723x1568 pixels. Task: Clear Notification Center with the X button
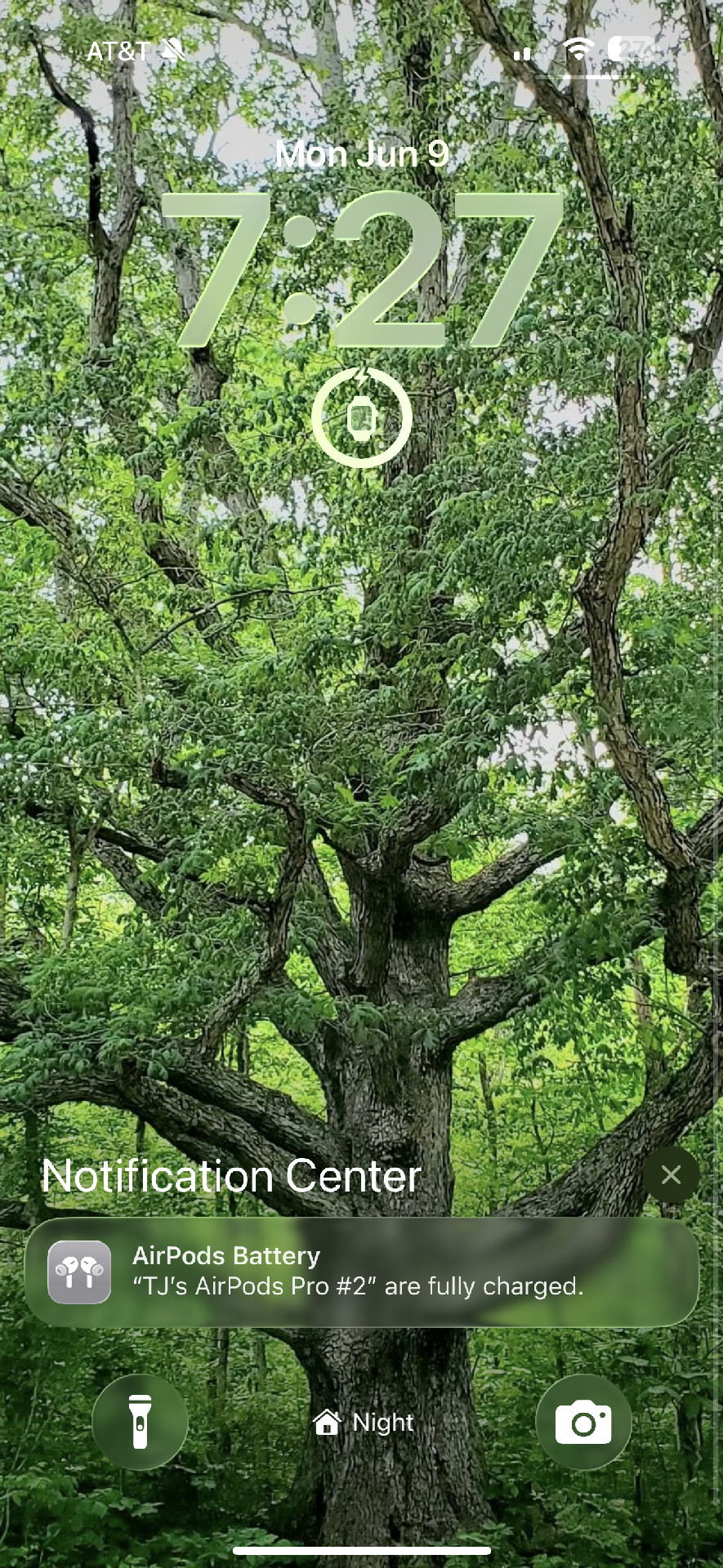671,1175
